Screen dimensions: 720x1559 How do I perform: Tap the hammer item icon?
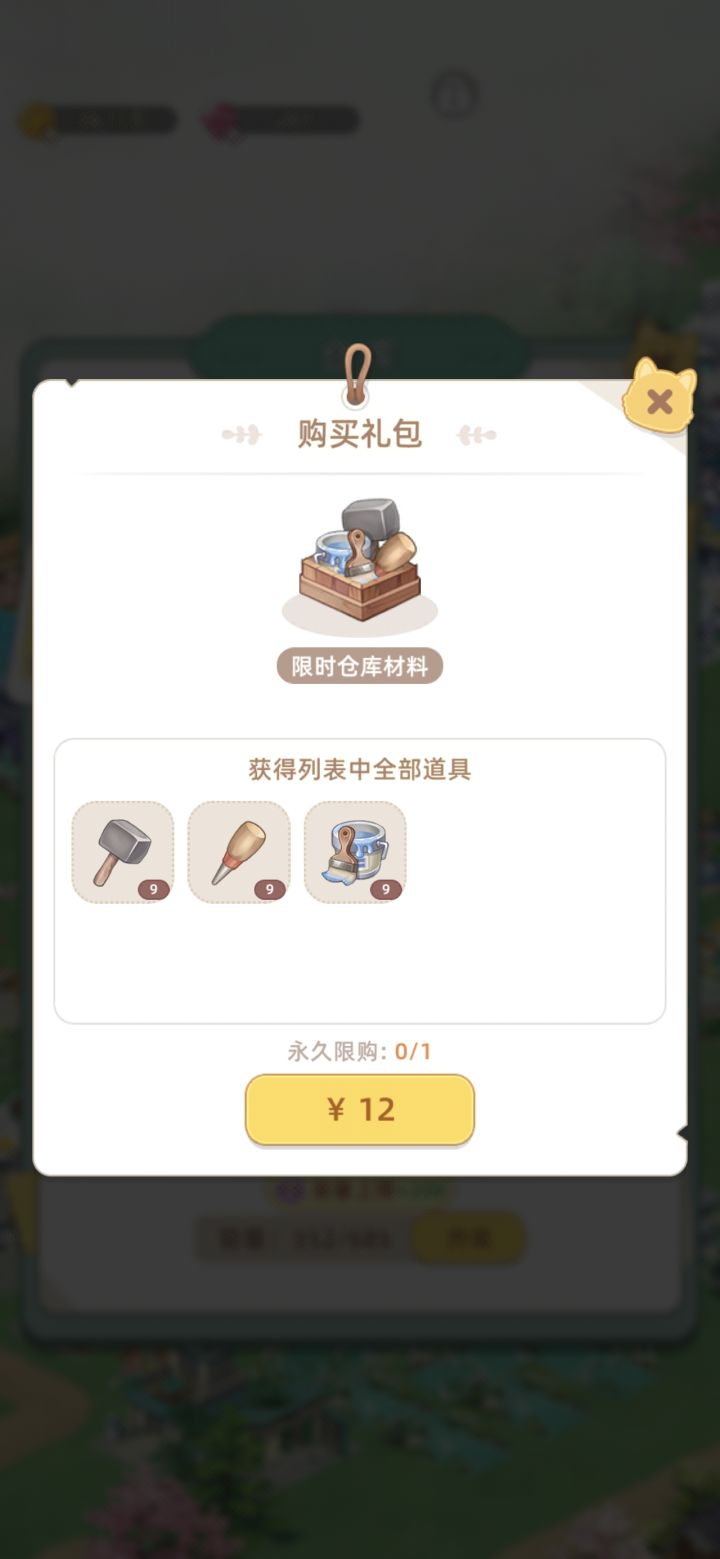[x=122, y=848]
